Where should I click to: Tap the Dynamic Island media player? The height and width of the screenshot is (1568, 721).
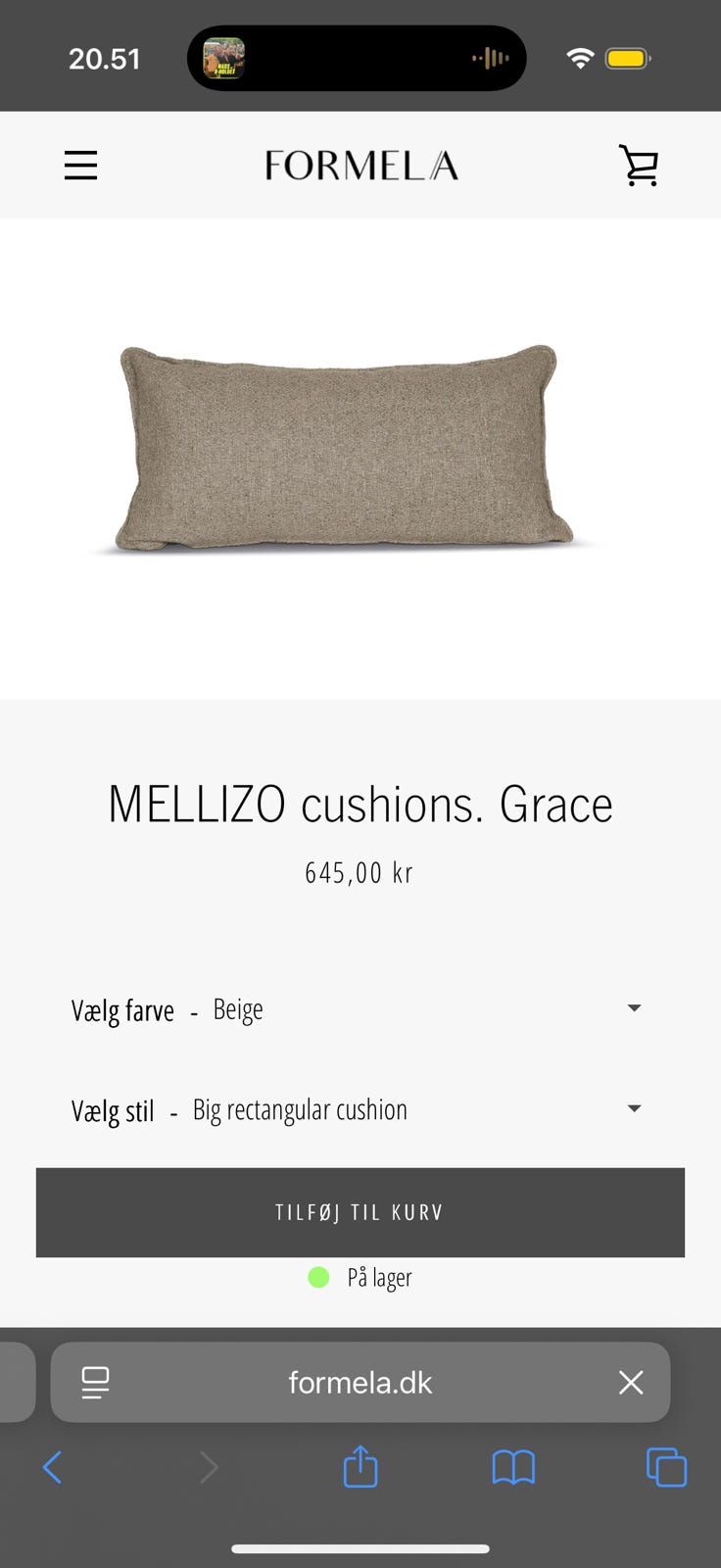tap(357, 57)
